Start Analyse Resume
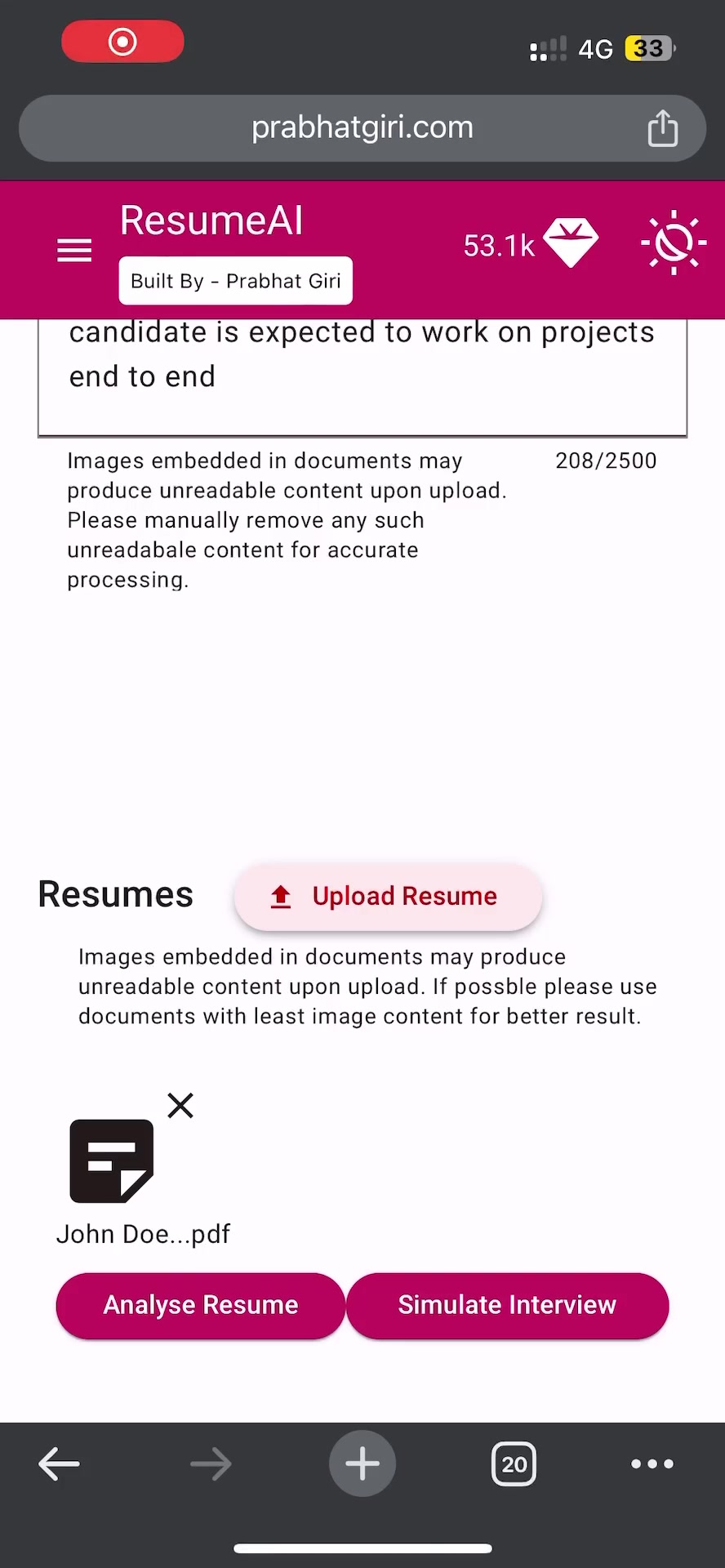Viewport: 725px width, 1568px height. [x=201, y=1305]
